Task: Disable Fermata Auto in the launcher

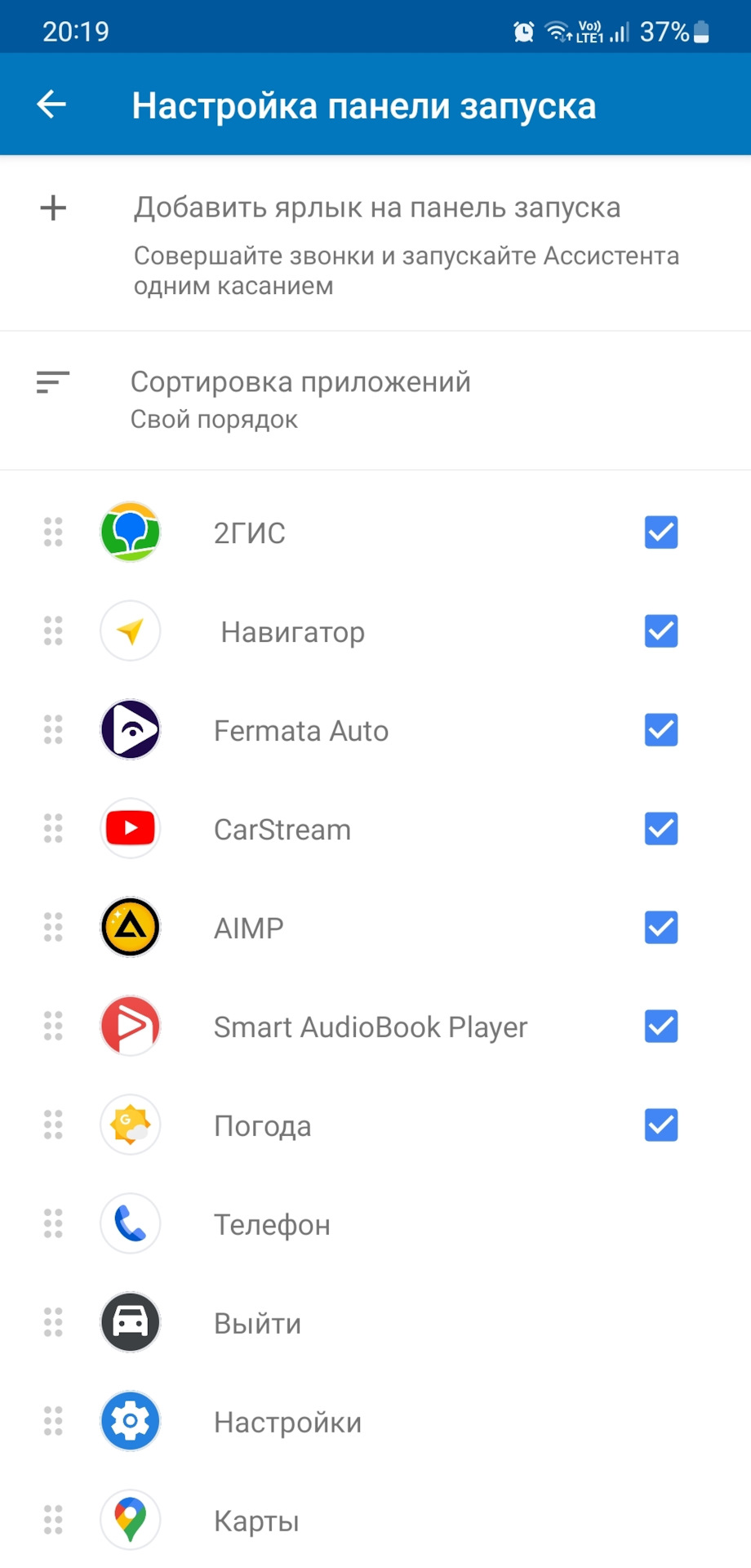Action: [x=660, y=730]
